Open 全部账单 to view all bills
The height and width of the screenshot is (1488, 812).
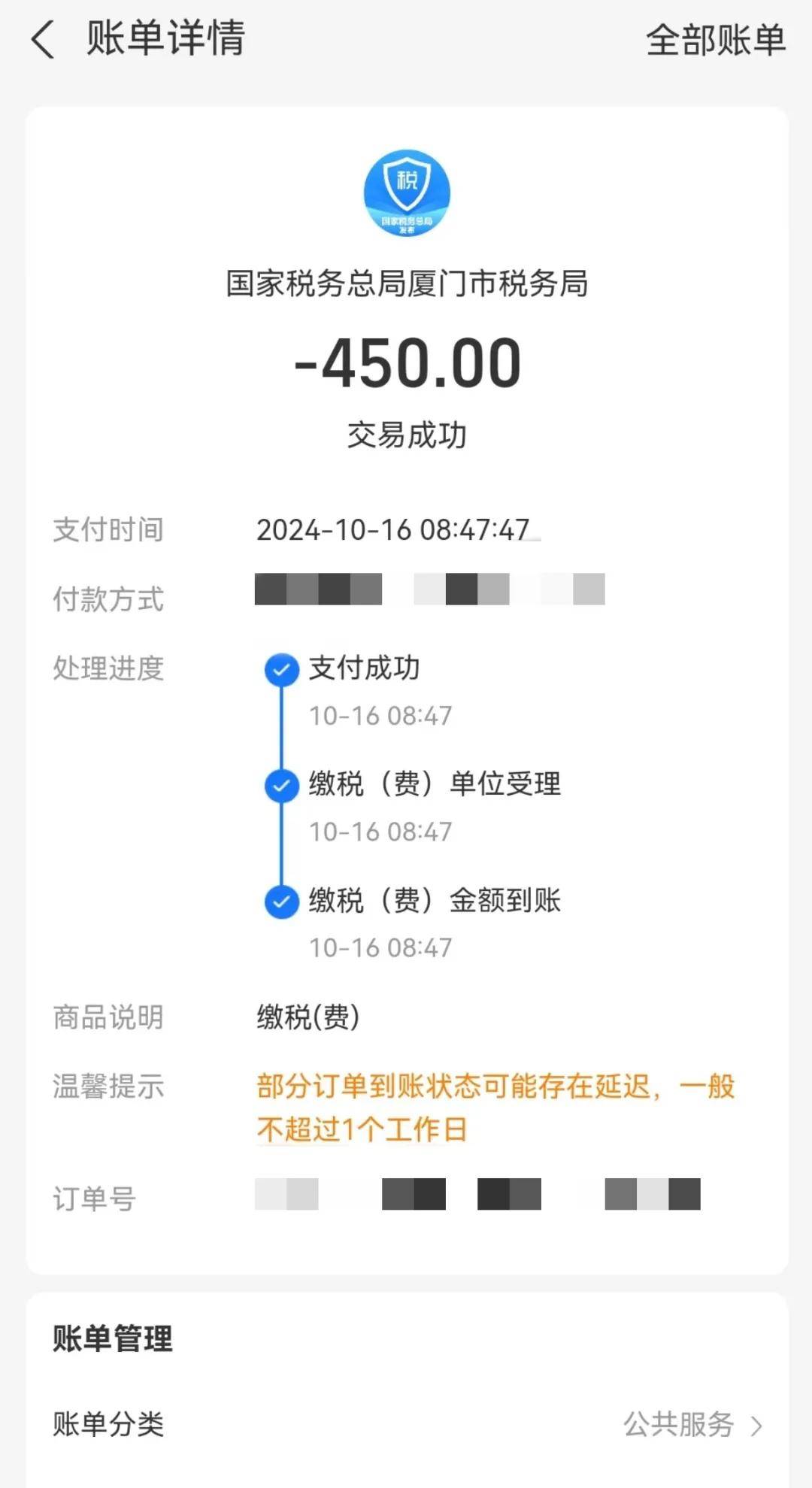click(x=715, y=40)
